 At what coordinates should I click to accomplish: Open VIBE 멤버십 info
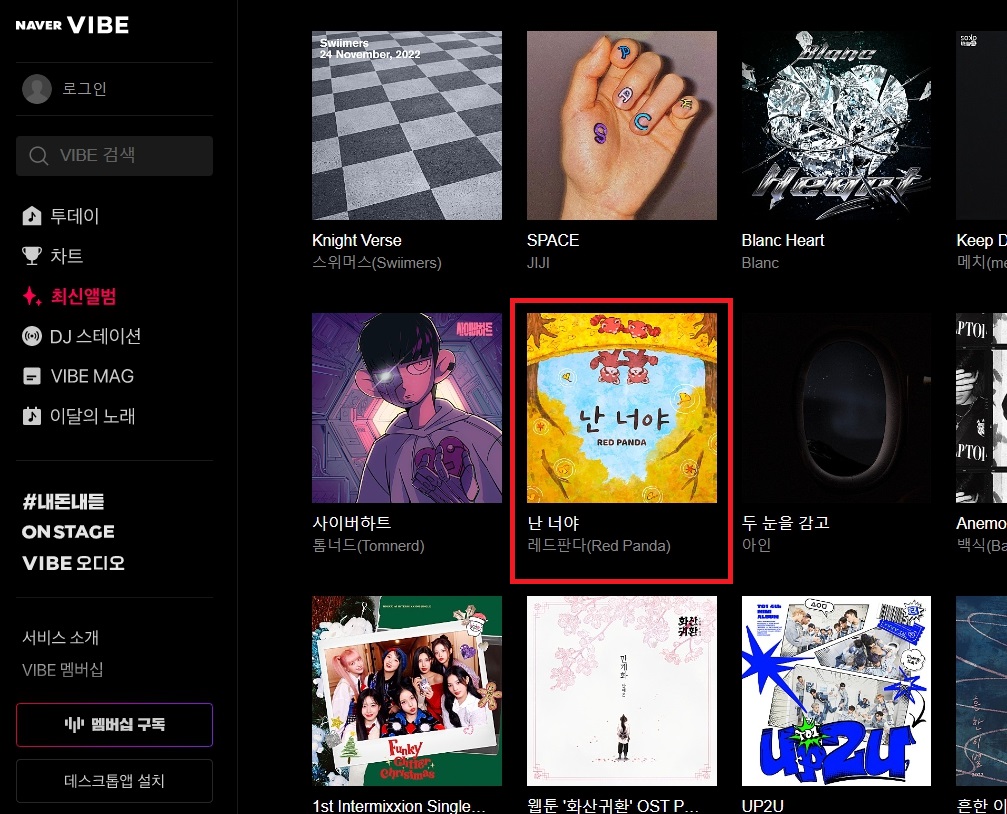click(x=62, y=670)
